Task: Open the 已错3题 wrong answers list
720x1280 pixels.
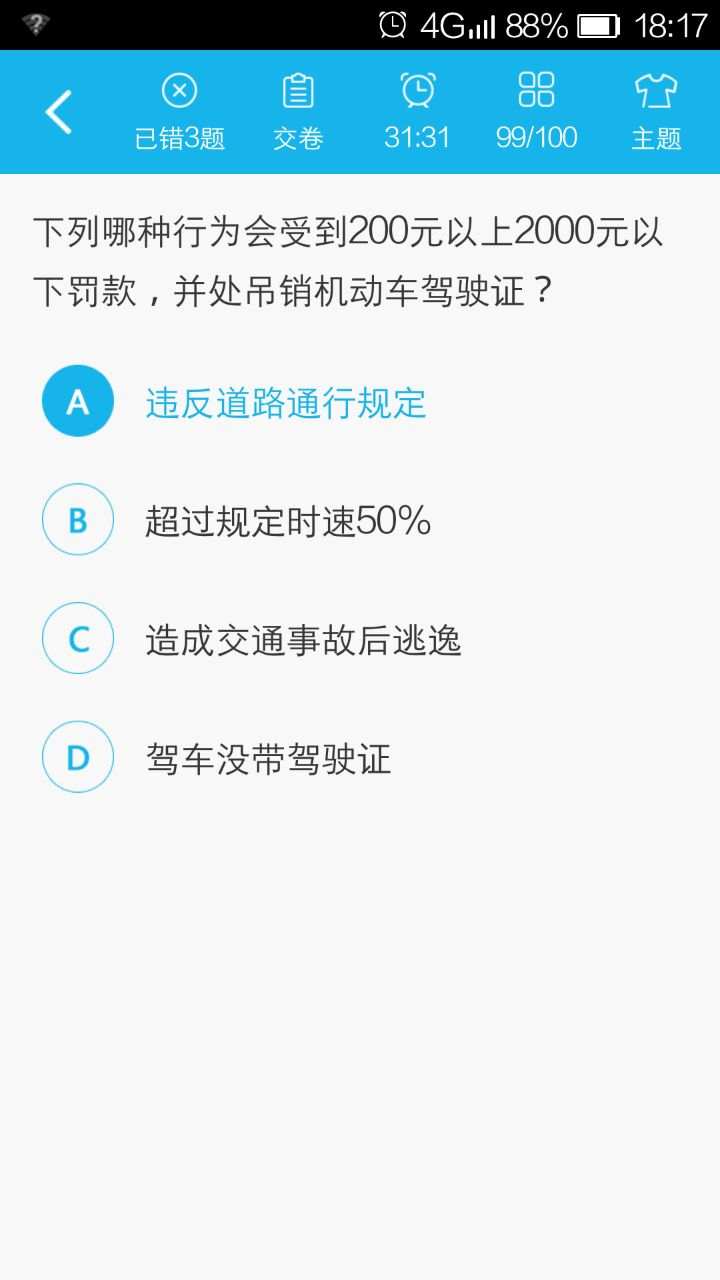Action: click(x=180, y=112)
